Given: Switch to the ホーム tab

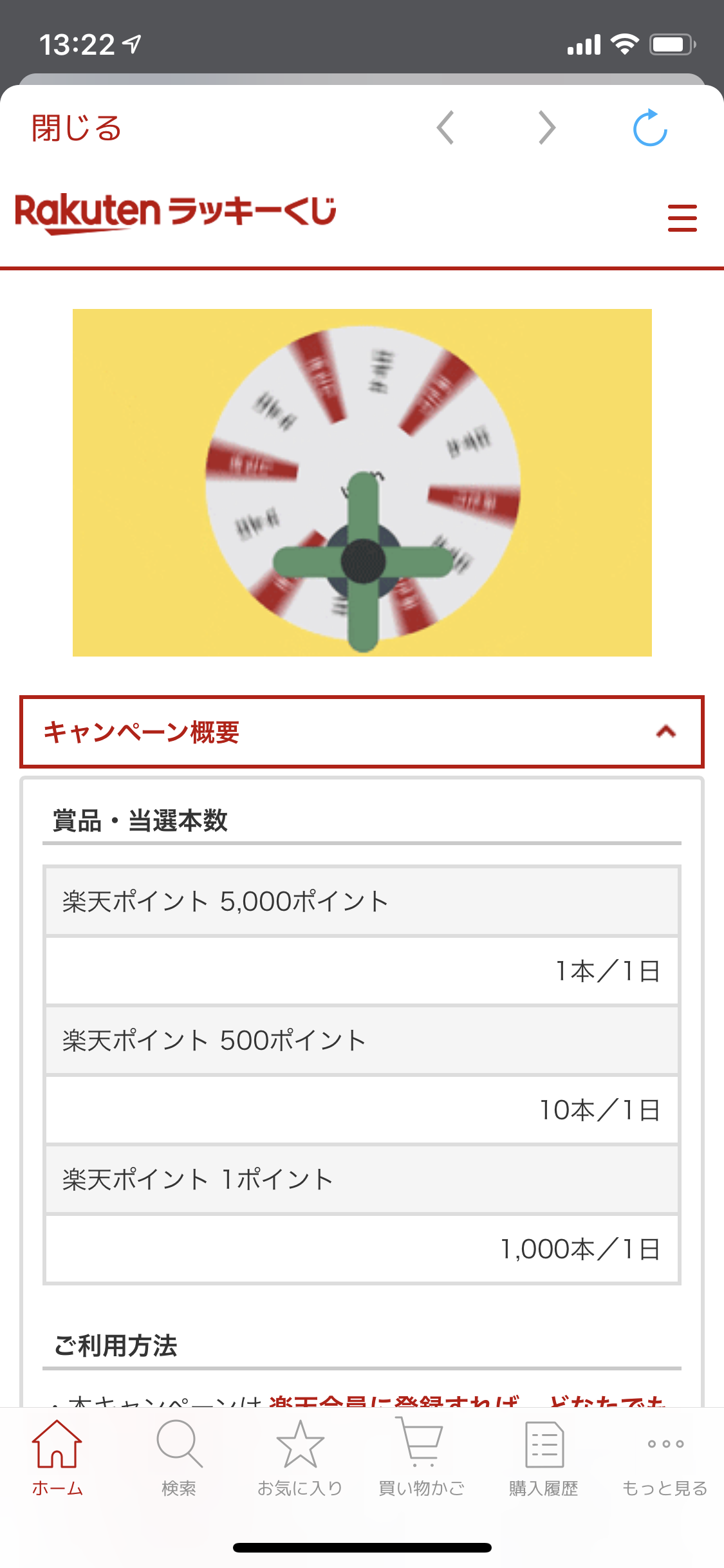Looking at the screenshot, I should click(x=57, y=1459).
